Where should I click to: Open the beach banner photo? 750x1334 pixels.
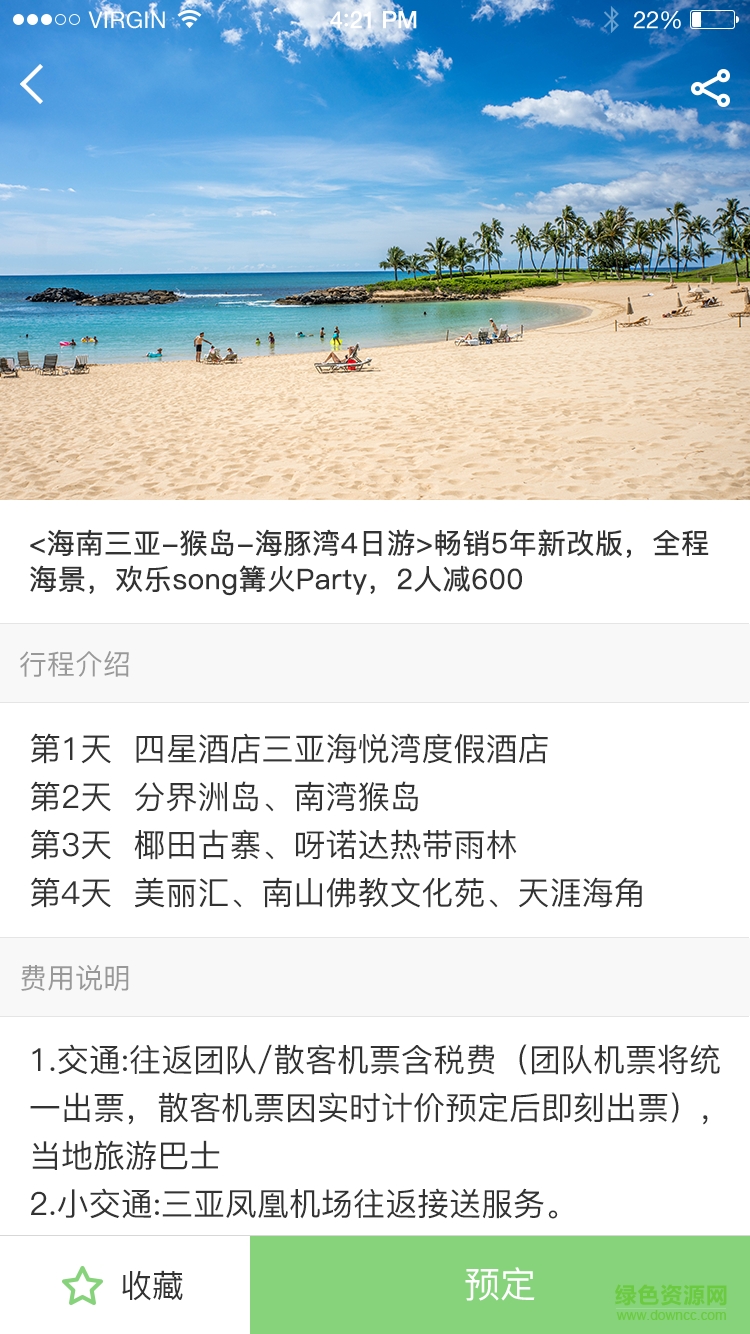pos(375,300)
